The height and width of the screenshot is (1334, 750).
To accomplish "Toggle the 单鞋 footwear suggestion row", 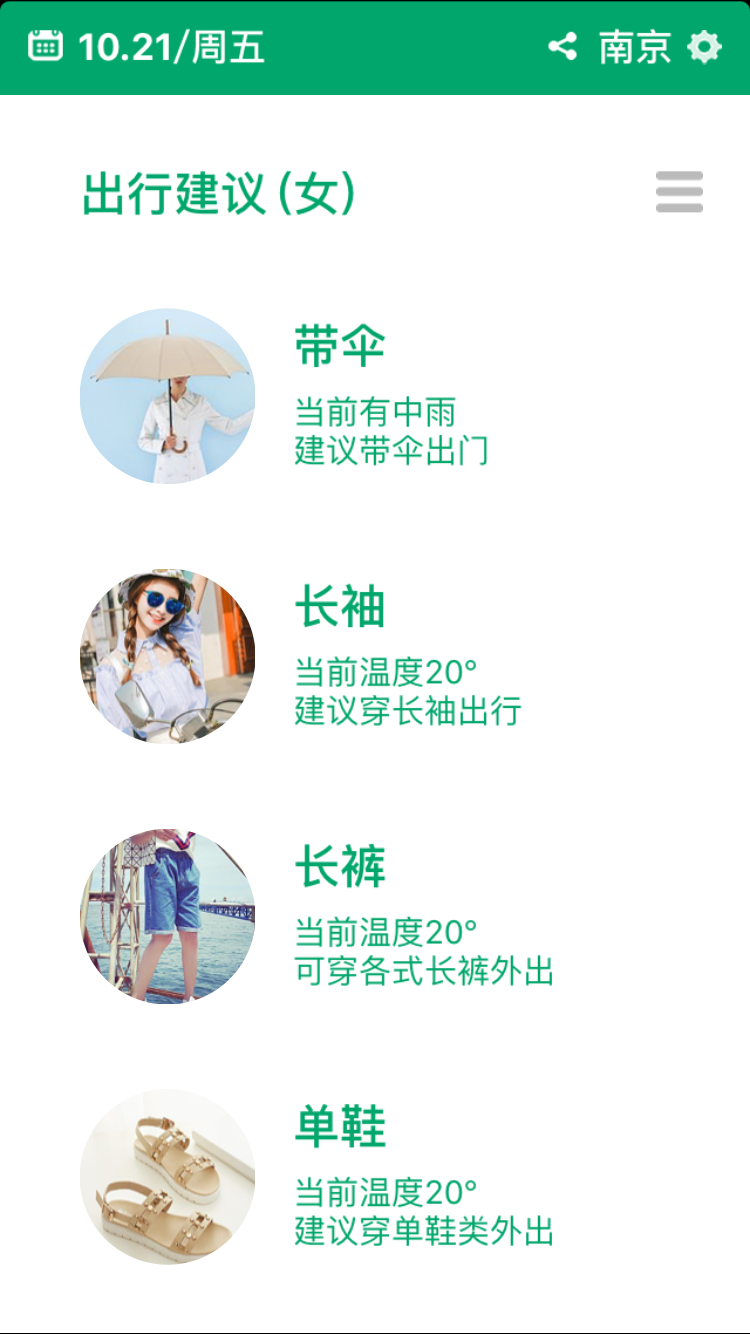I will pos(375,1175).
